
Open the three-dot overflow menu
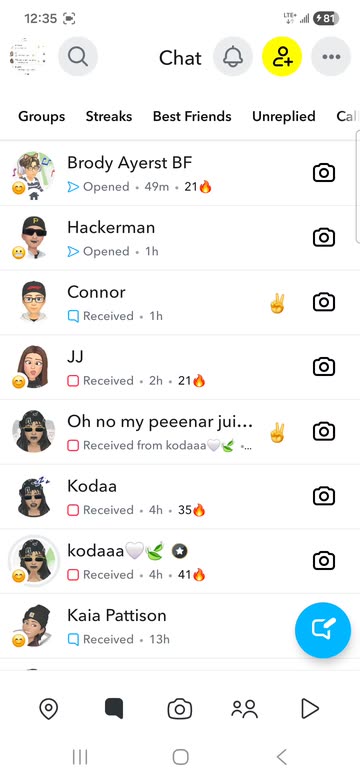(x=331, y=57)
